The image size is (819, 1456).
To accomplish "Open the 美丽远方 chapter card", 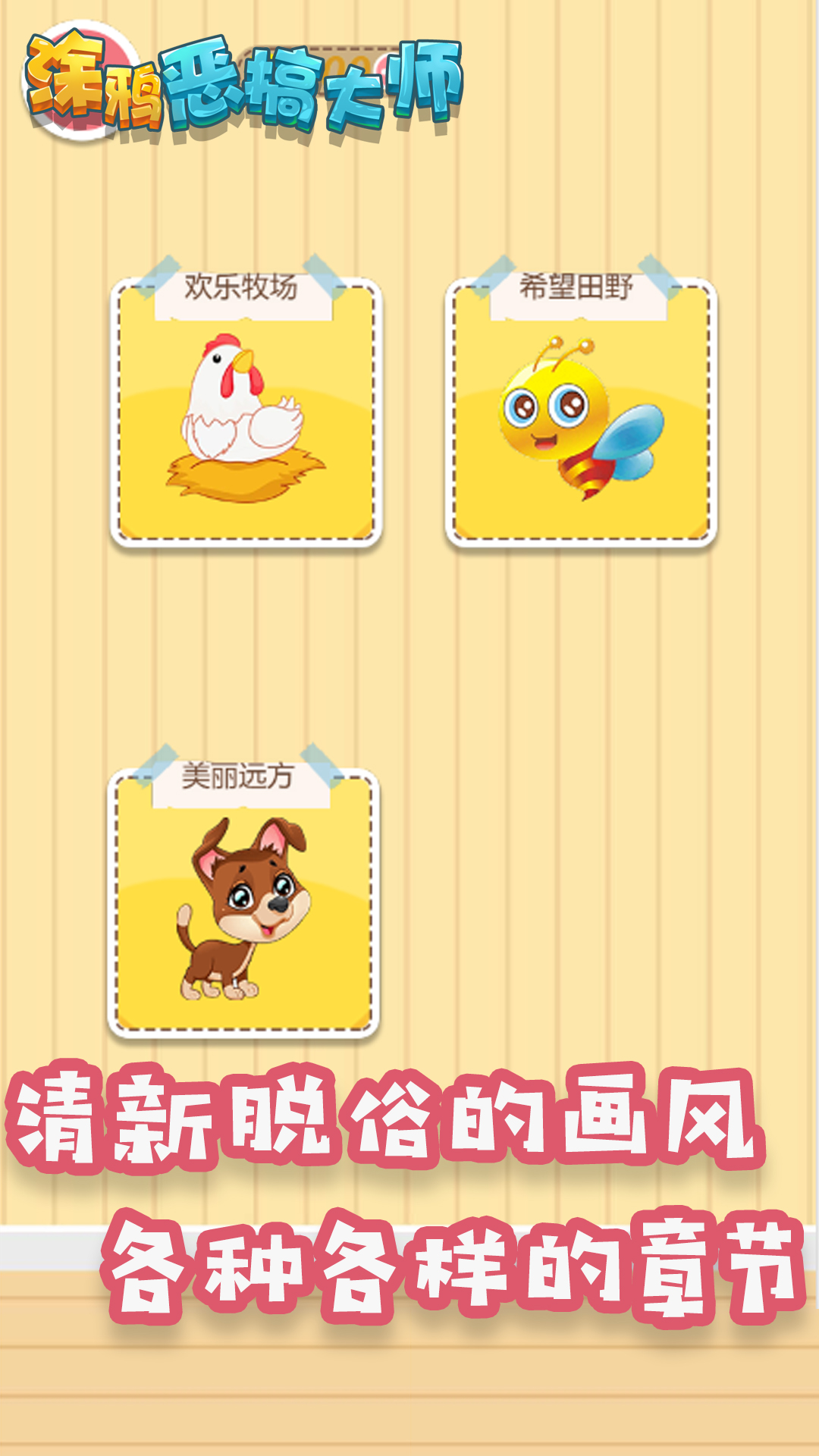I will [x=243, y=902].
